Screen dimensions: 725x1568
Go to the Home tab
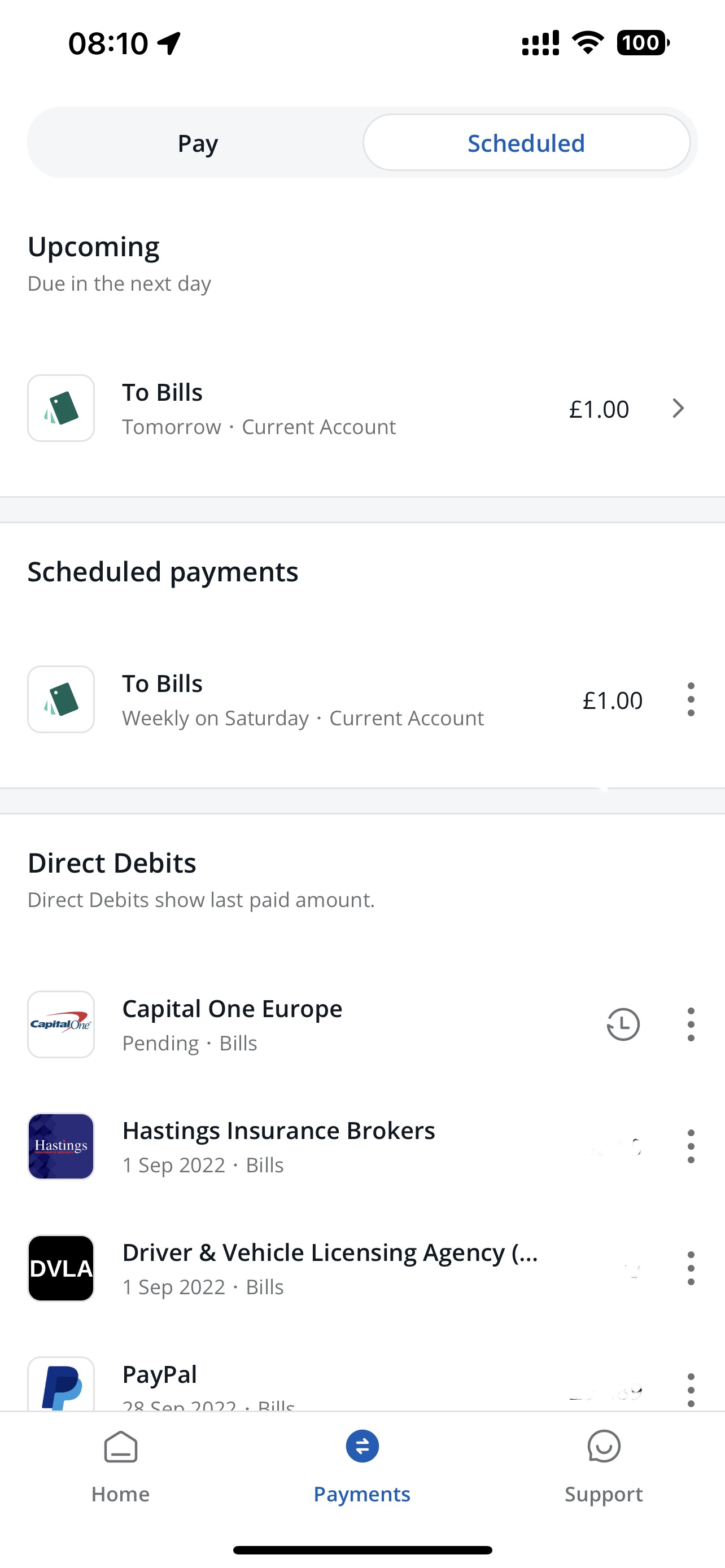(120, 1467)
